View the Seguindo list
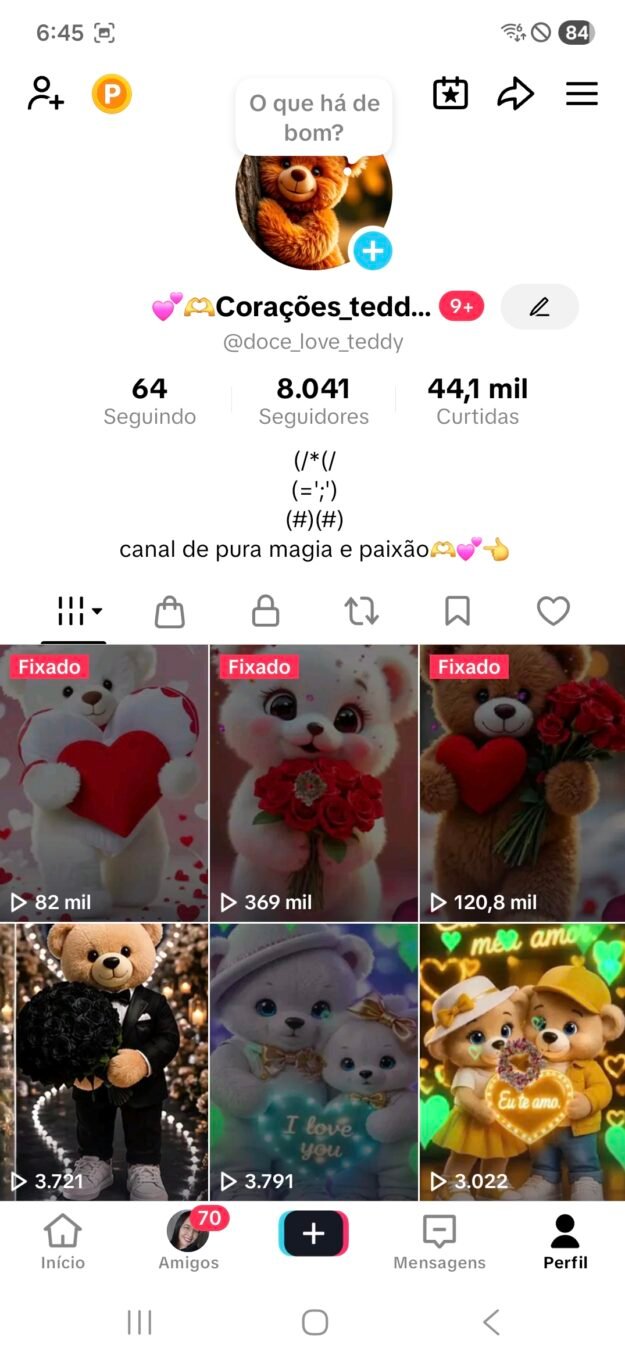The width and height of the screenshot is (625, 1359). tap(150, 401)
